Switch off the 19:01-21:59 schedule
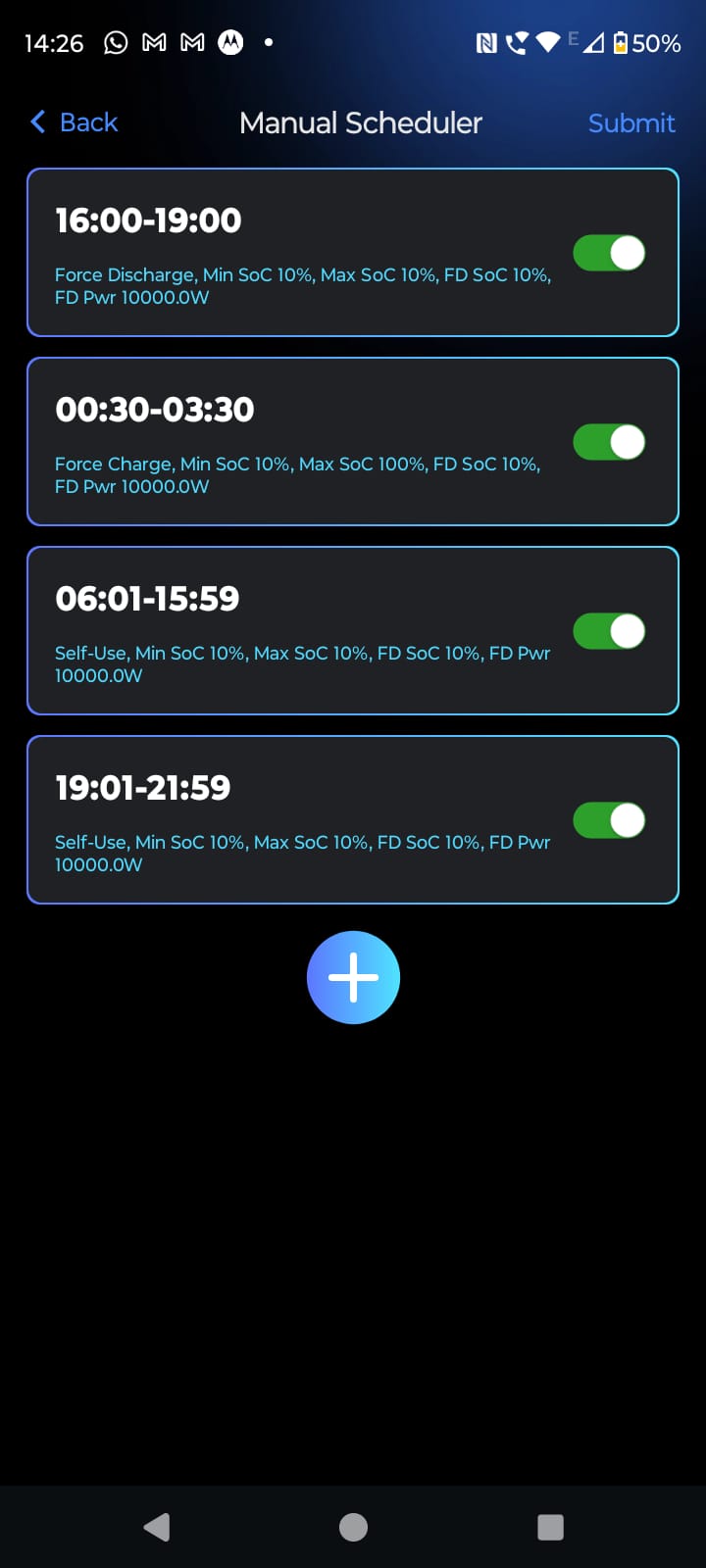The height and width of the screenshot is (1568, 706). 609,820
